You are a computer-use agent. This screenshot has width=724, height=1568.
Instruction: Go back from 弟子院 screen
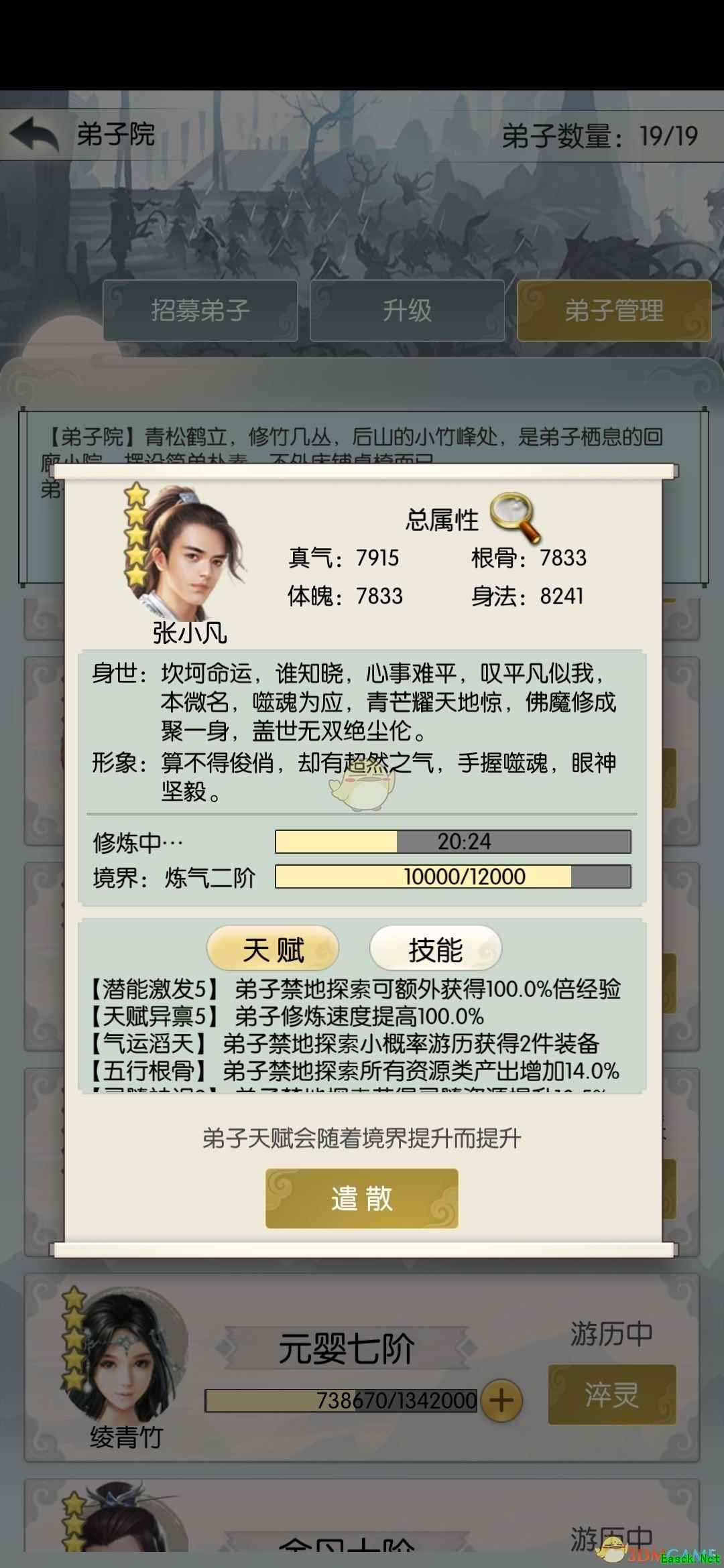point(35,133)
